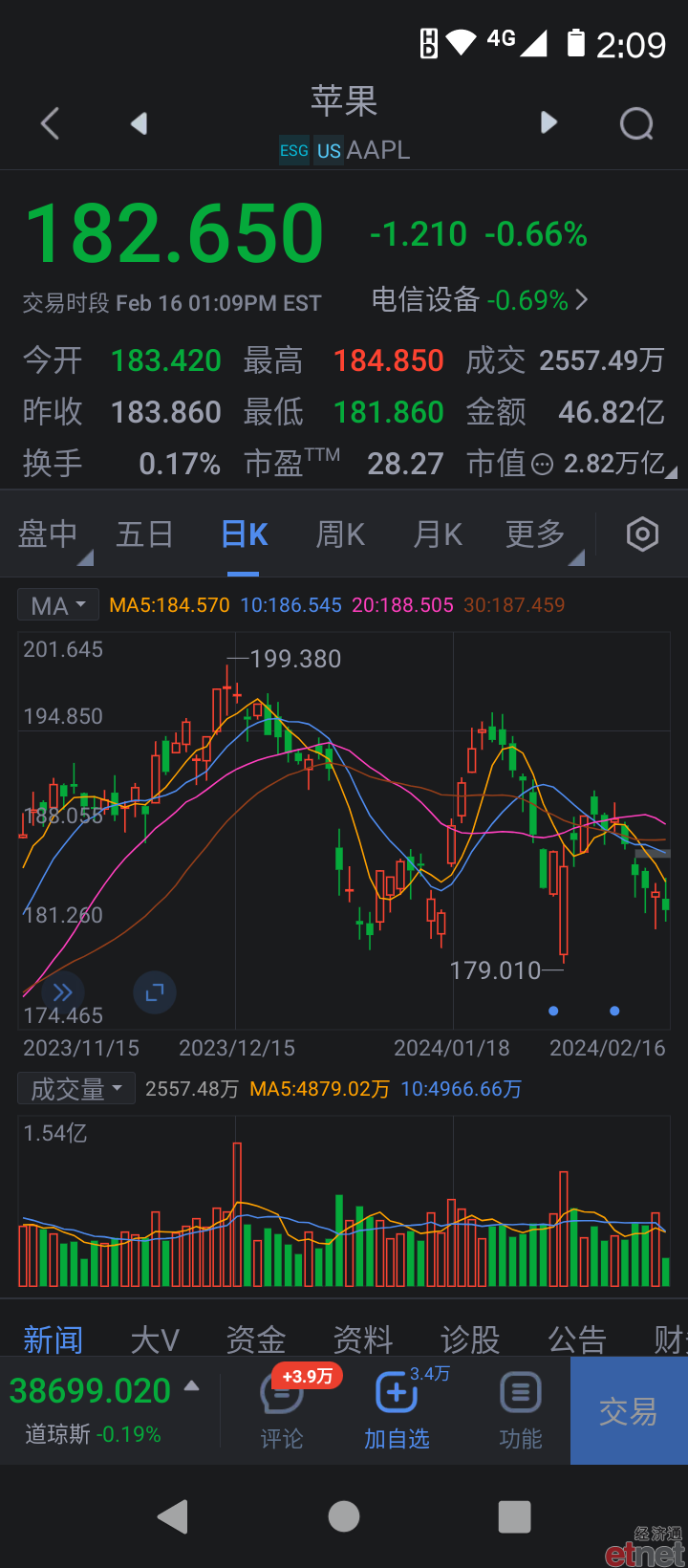The width and height of the screenshot is (688, 1568).
Task: Switch to the previous stock
Action: pos(140,123)
